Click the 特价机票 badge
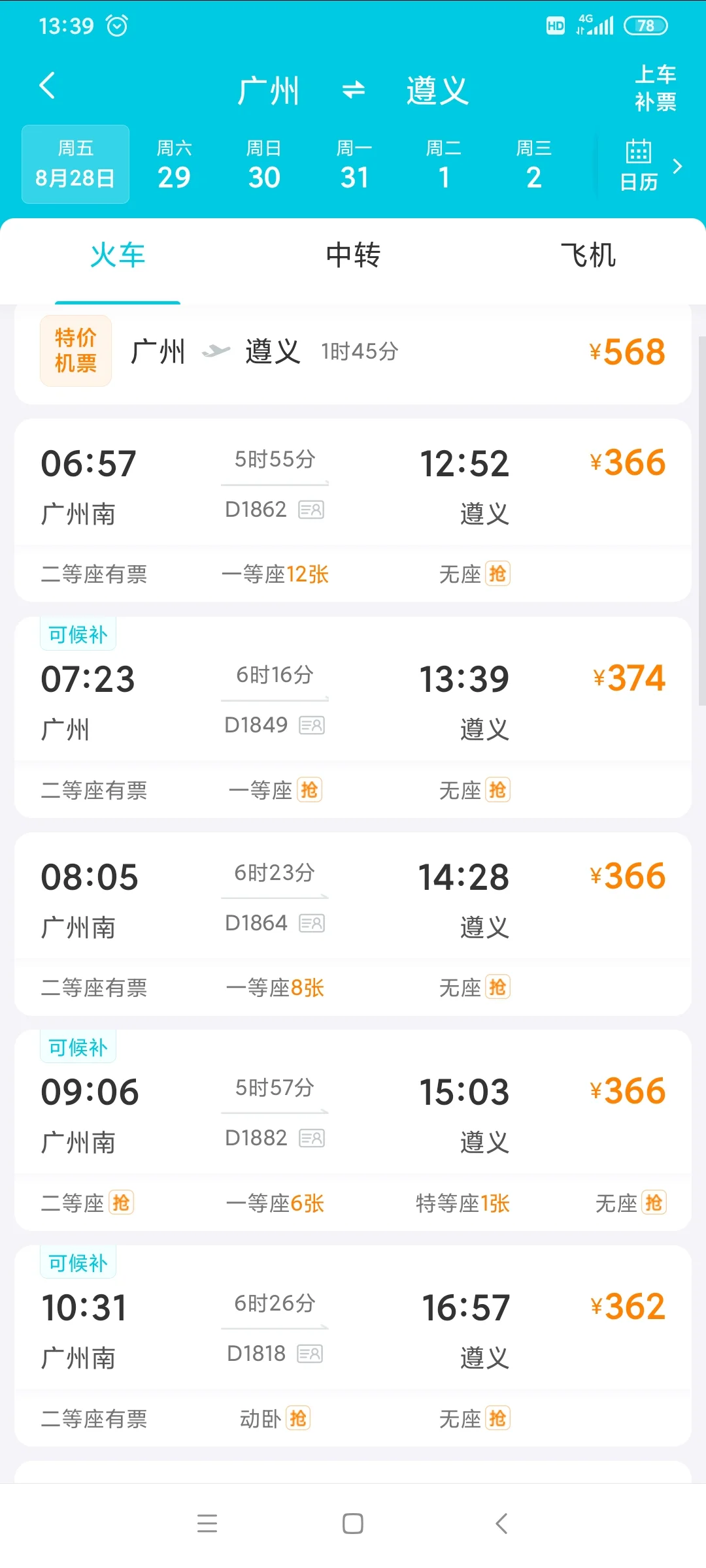 click(x=75, y=351)
